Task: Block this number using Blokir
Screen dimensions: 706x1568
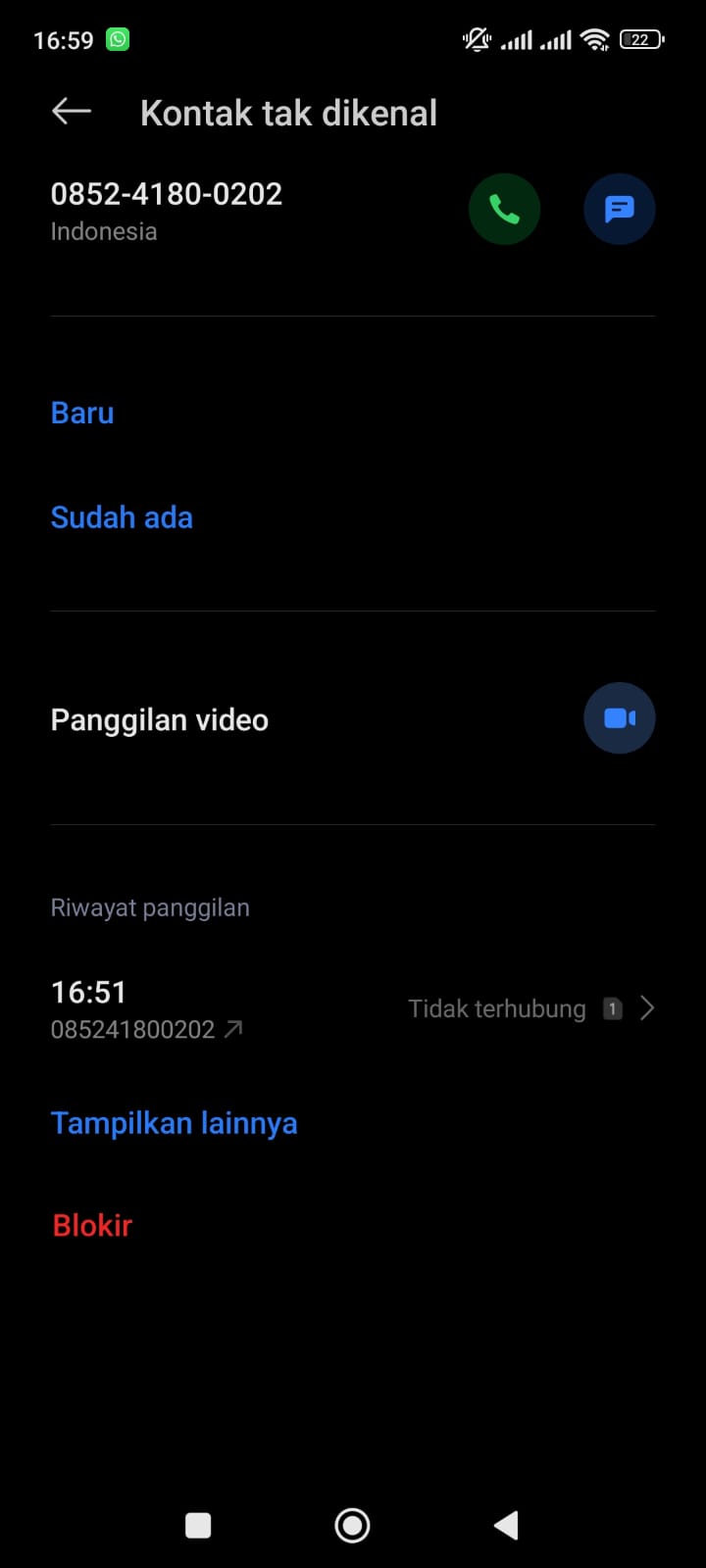Action: 91,1224
